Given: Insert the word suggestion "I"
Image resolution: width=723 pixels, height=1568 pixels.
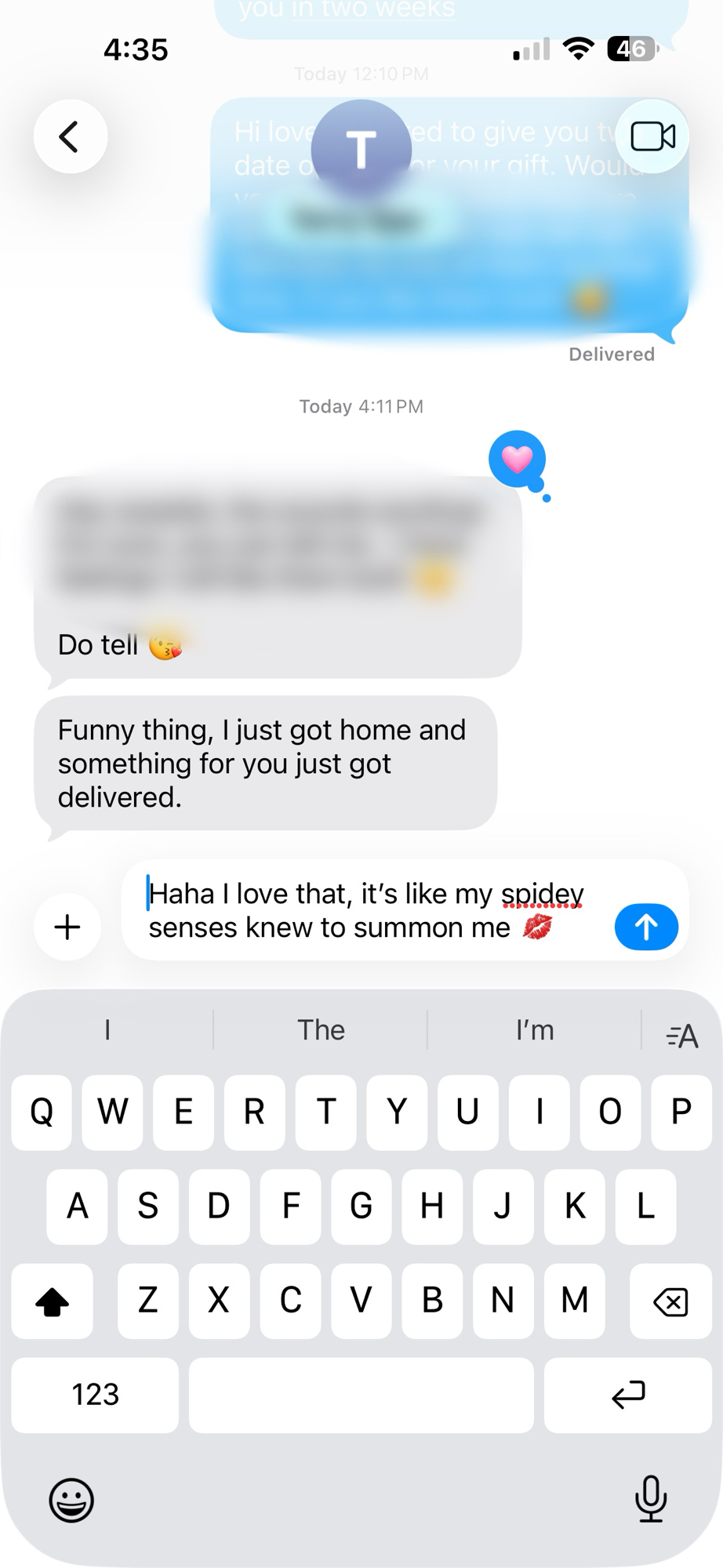Looking at the screenshot, I should 107,1029.
